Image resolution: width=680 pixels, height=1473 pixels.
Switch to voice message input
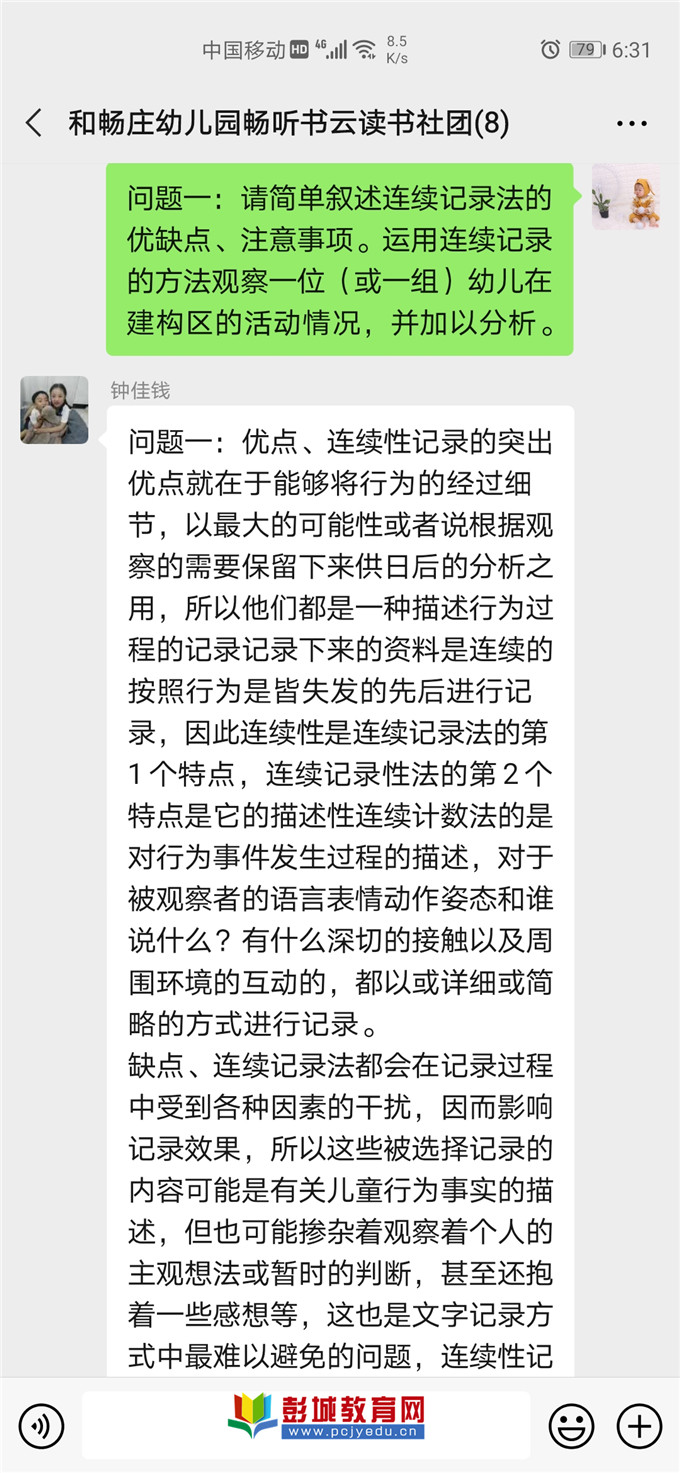click(41, 1425)
